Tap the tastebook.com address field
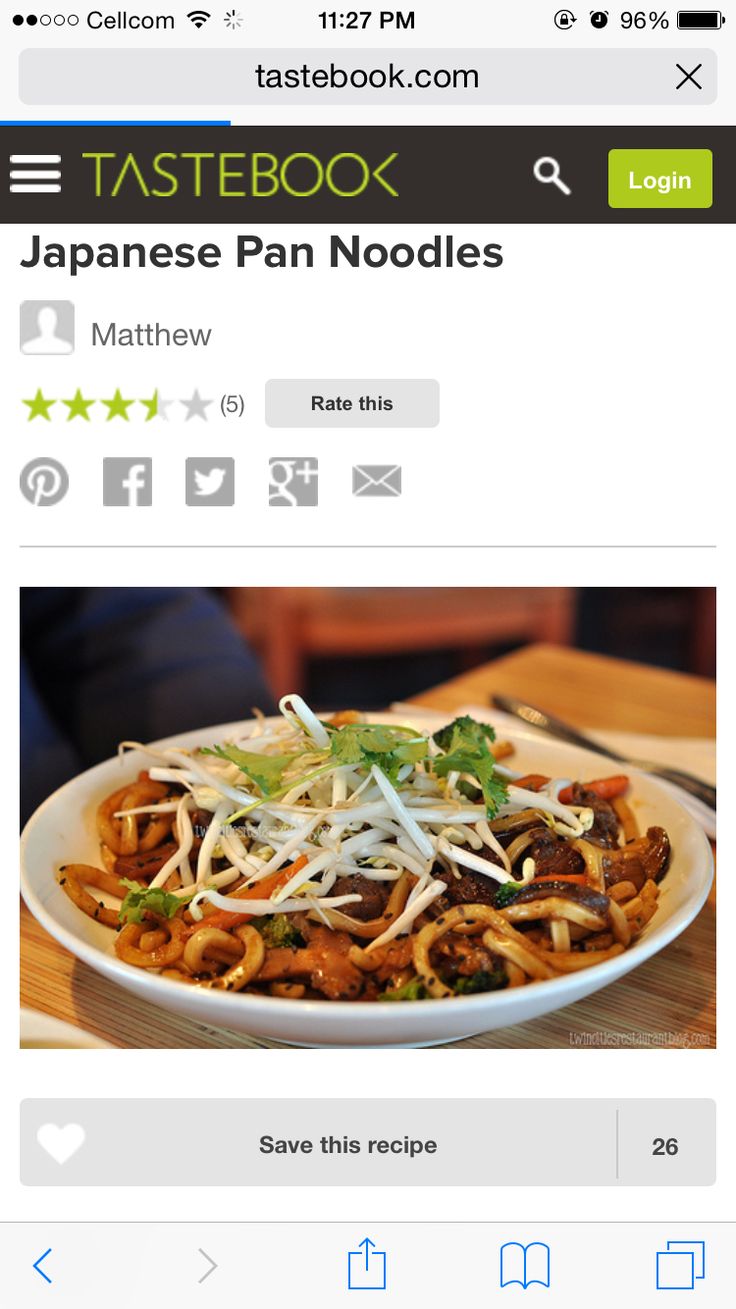Image resolution: width=736 pixels, height=1309 pixels. pyautogui.click(x=367, y=77)
